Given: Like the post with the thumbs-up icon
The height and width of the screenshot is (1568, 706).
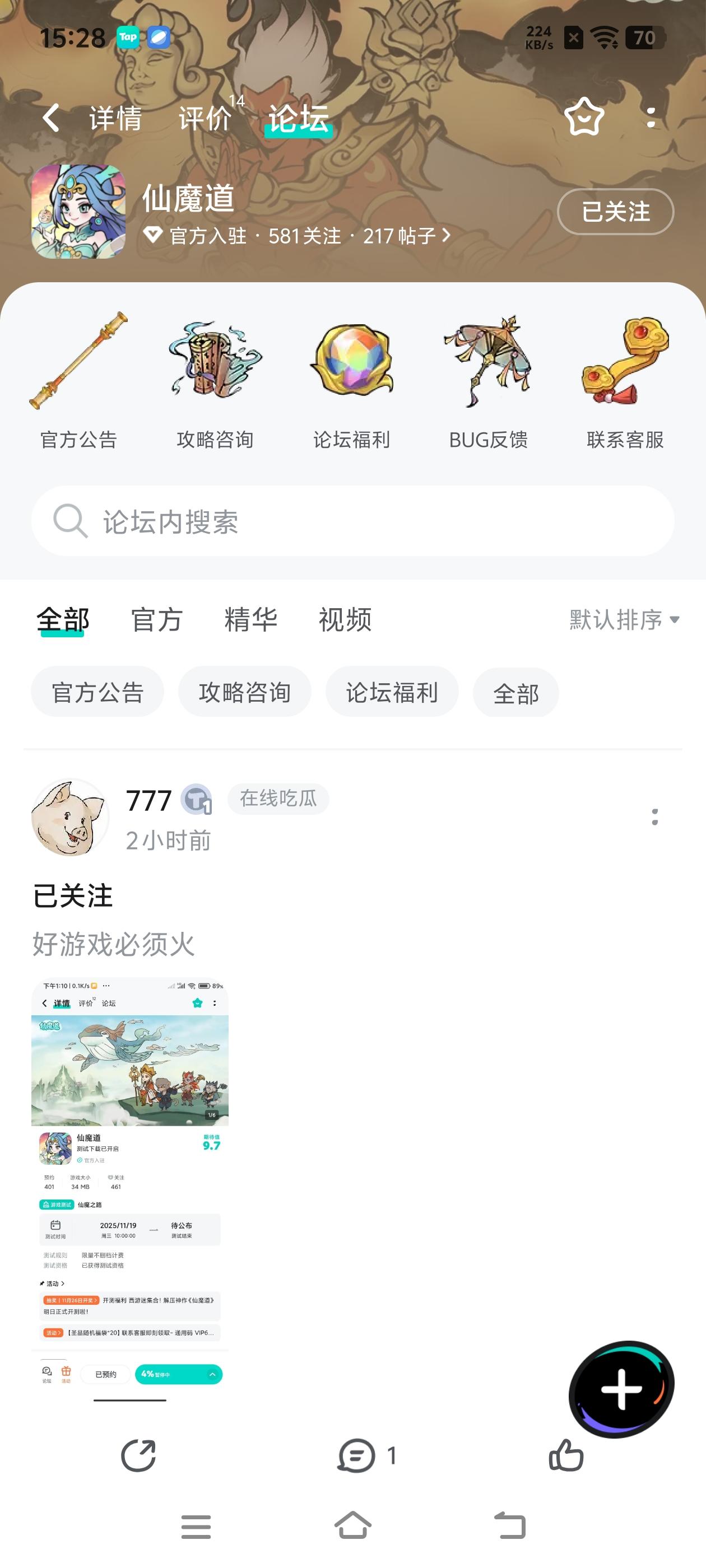Looking at the screenshot, I should pyautogui.click(x=566, y=1457).
